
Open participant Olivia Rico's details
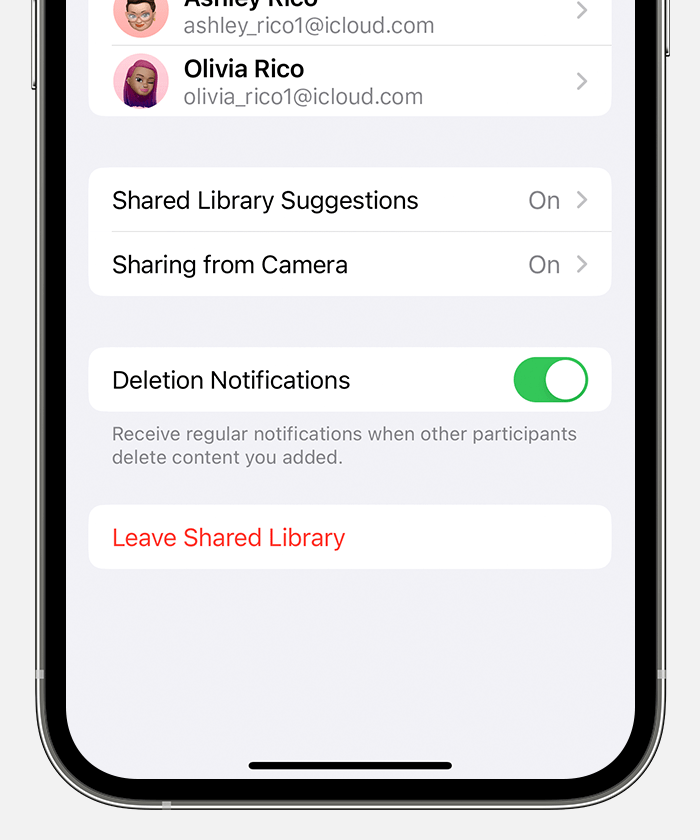pyautogui.click(x=349, y=81)
